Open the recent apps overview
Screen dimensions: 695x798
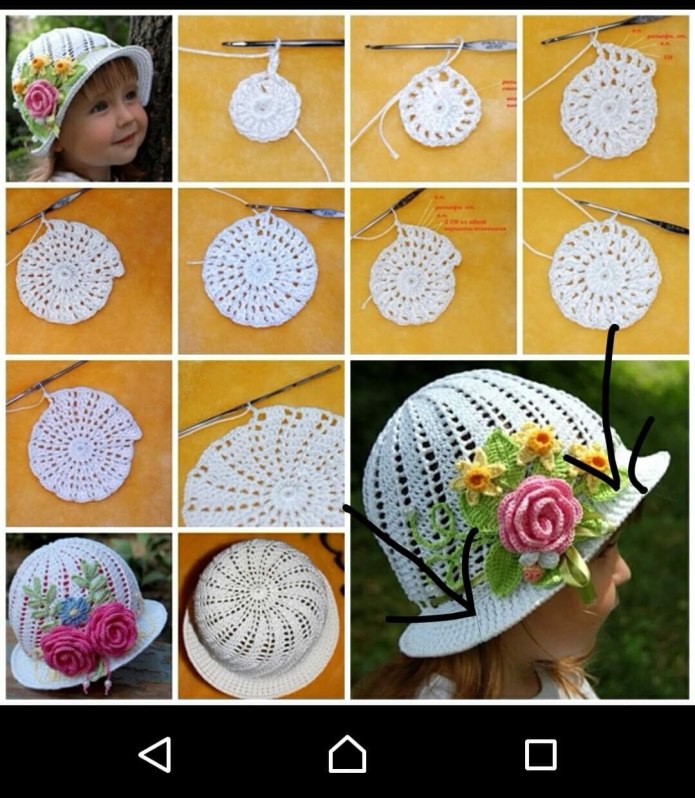540,754
